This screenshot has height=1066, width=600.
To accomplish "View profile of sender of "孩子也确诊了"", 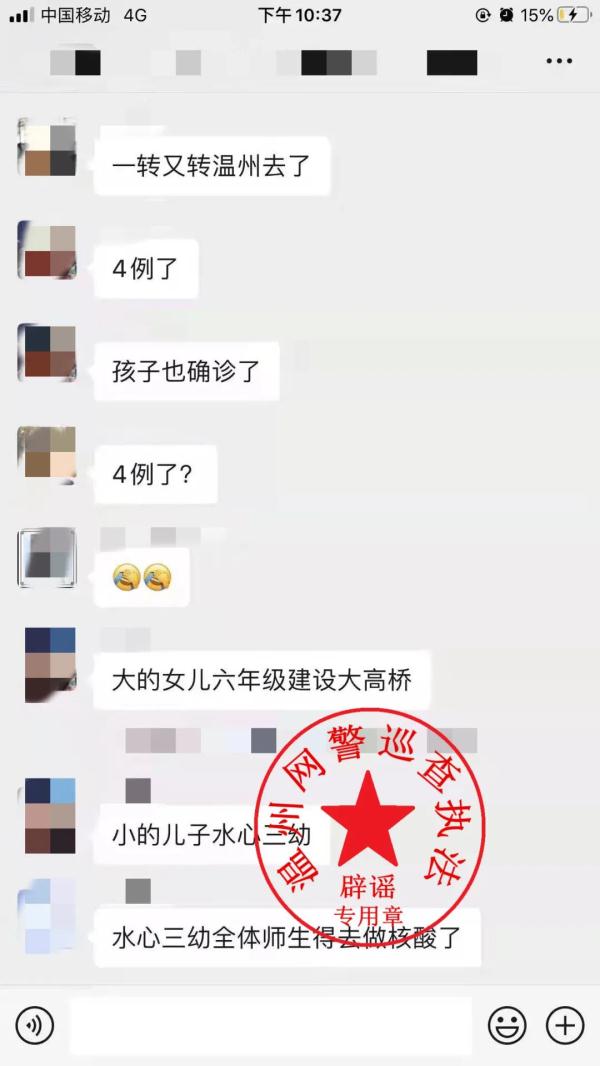I will pos(47,351).
